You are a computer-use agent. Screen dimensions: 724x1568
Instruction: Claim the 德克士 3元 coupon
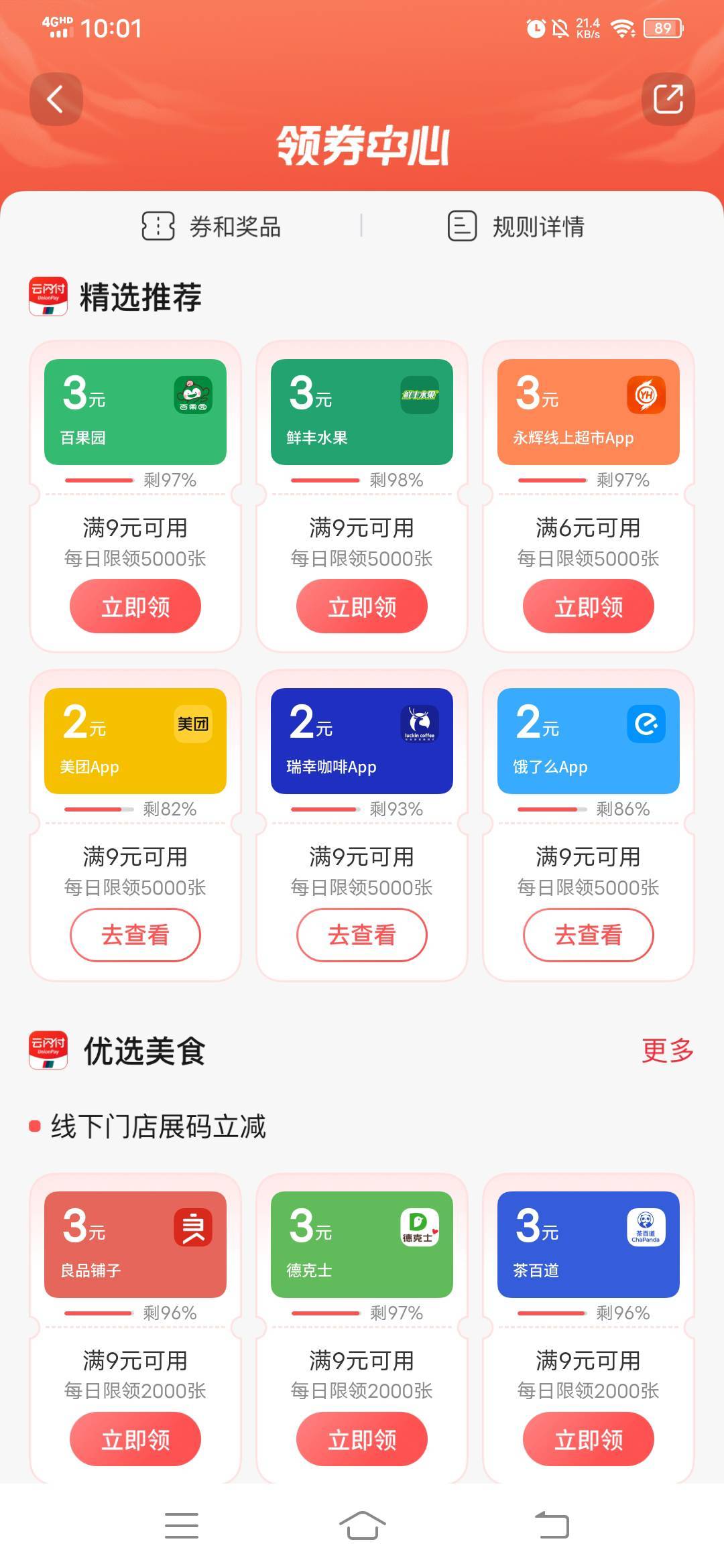click(x=362, y=1439)
